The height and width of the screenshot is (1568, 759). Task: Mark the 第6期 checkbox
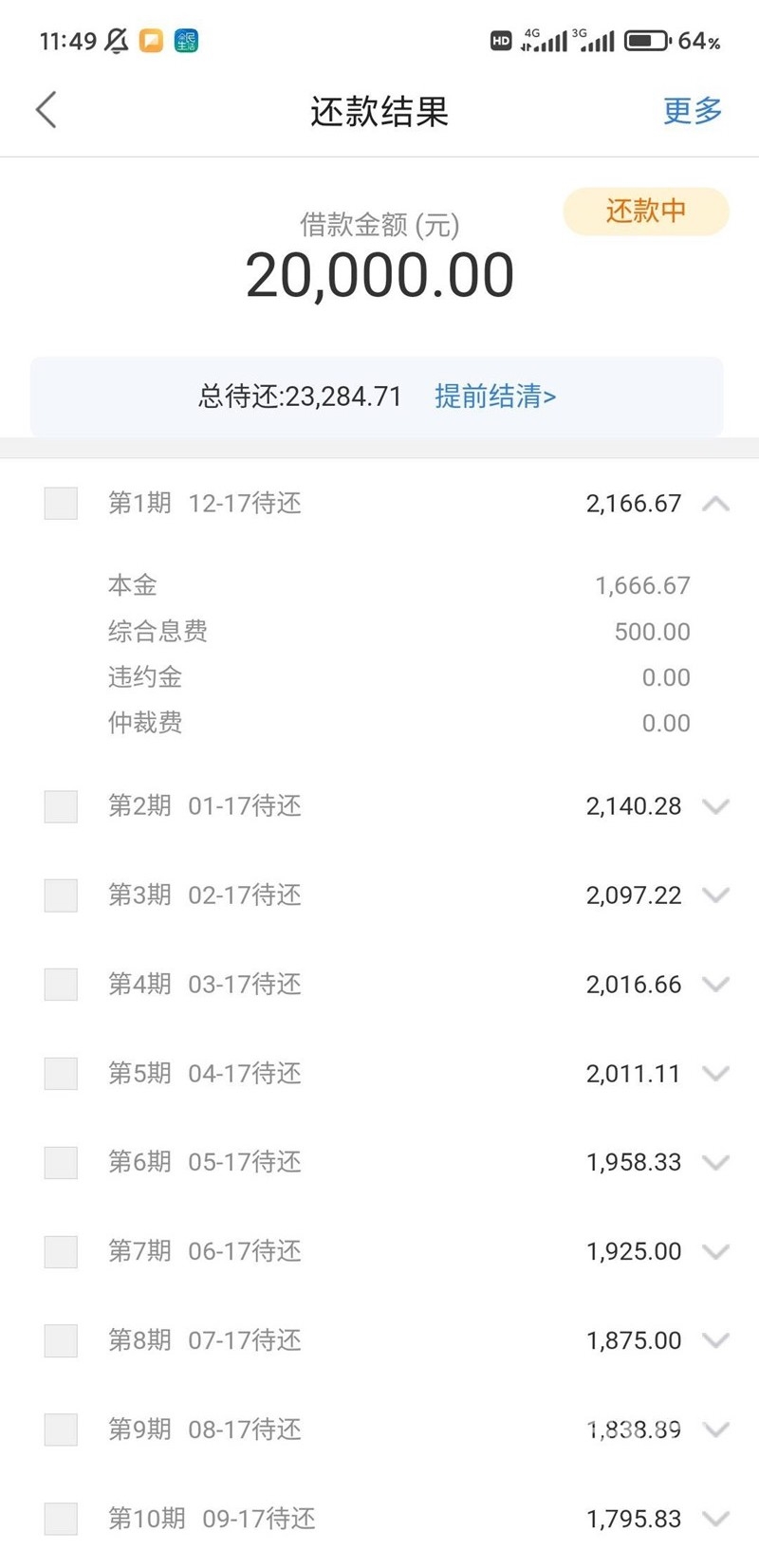pyautogui.click(x=61, y=1163)
